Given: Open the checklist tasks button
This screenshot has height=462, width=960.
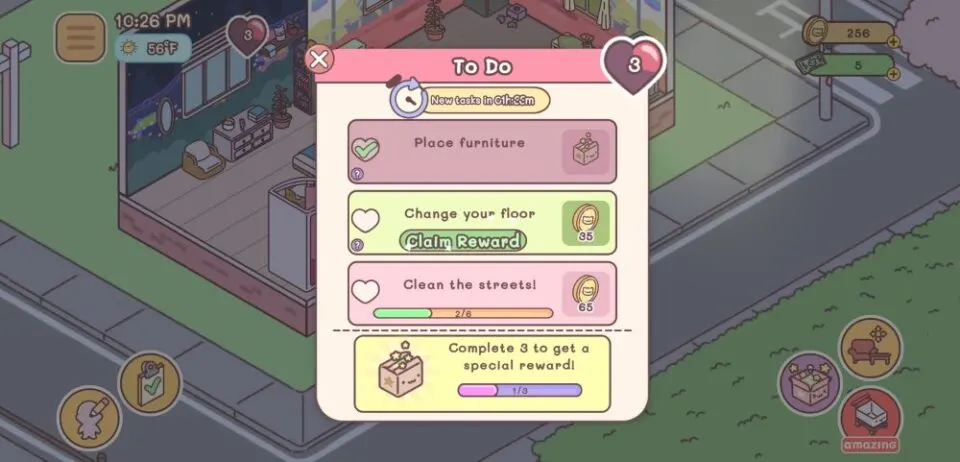Looking at the screenshot, I should click(150, 384).
